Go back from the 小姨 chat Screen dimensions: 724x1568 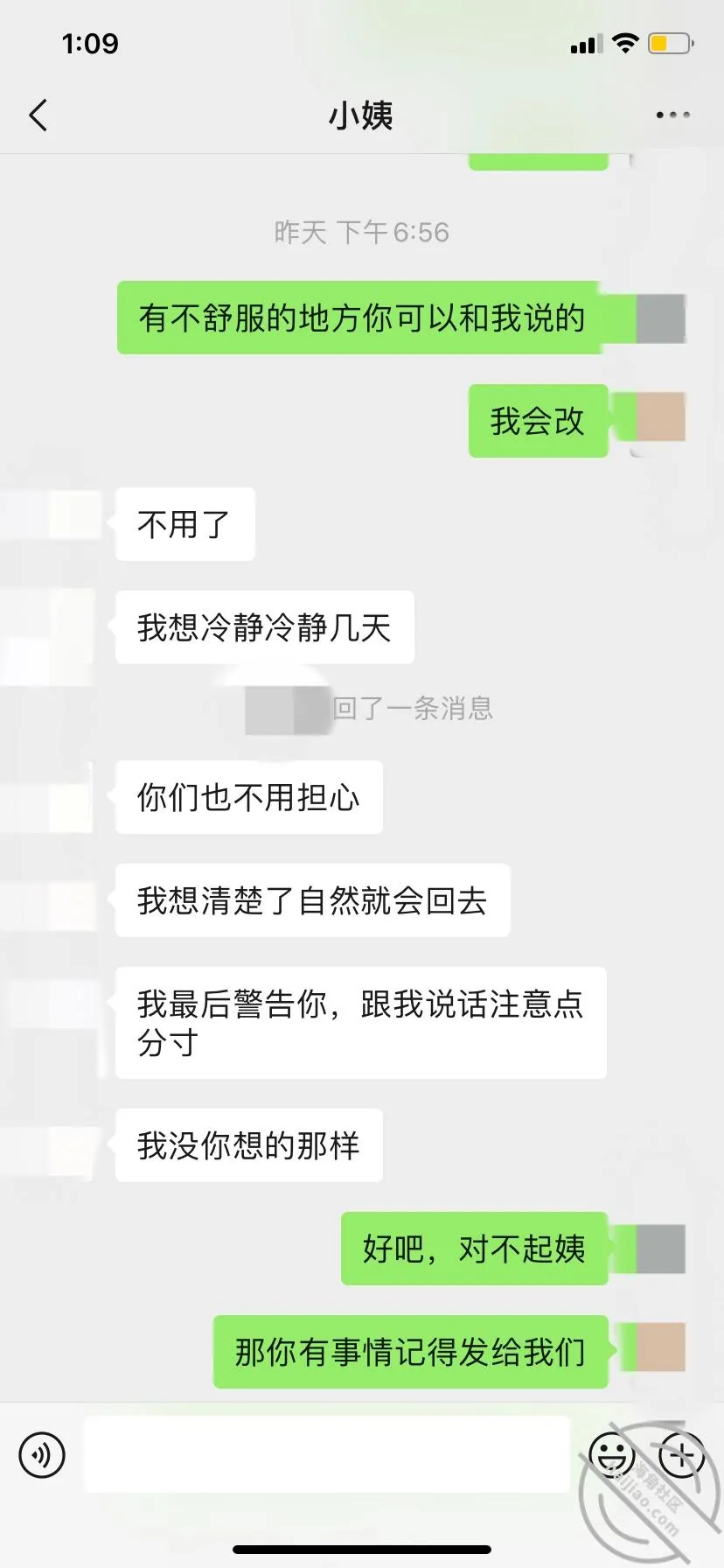tap(38, 115)
